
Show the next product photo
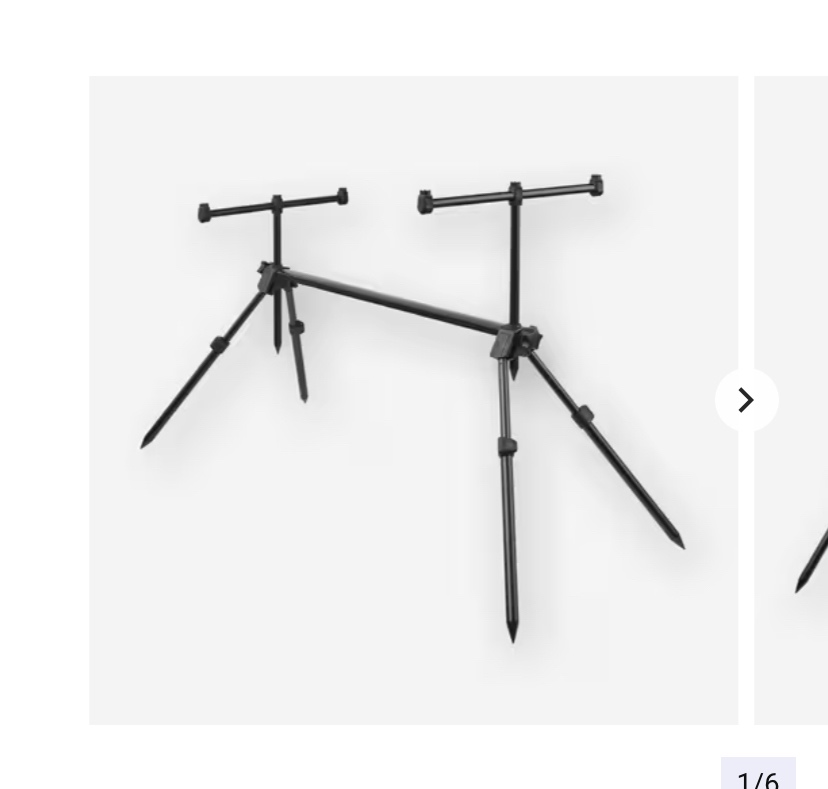tap(746, 400)
